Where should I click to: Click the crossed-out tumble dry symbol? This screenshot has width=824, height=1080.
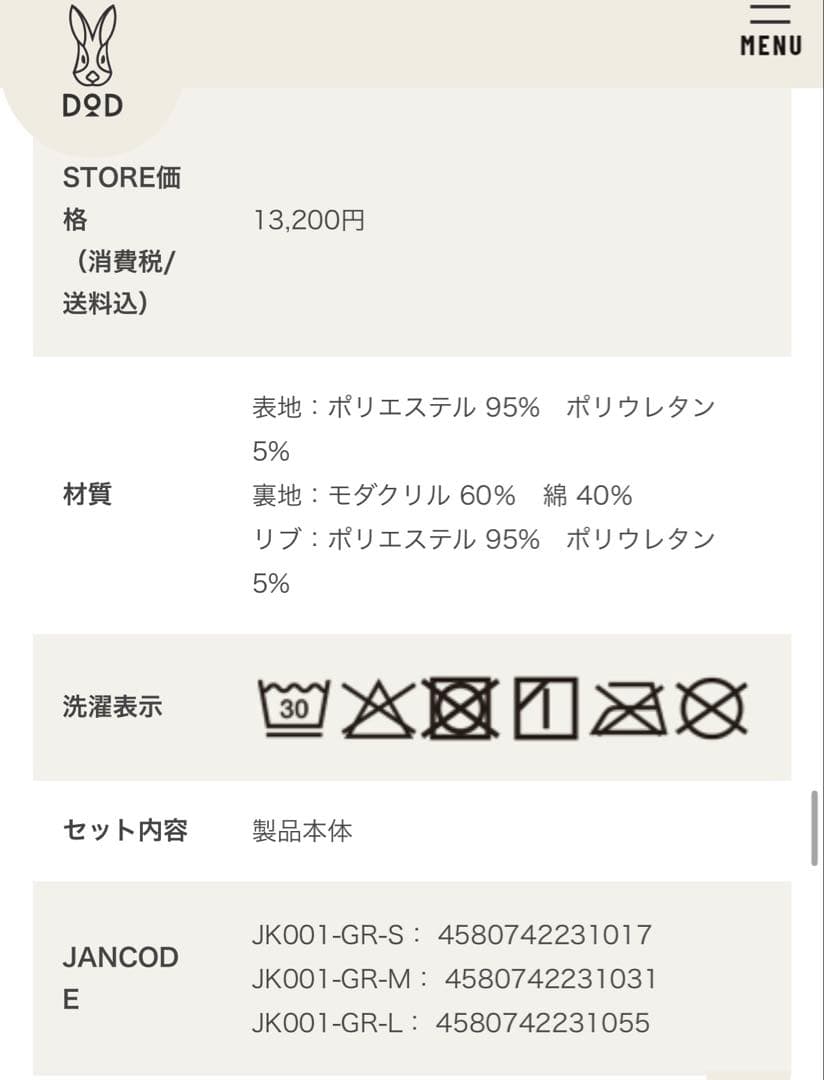458,707
